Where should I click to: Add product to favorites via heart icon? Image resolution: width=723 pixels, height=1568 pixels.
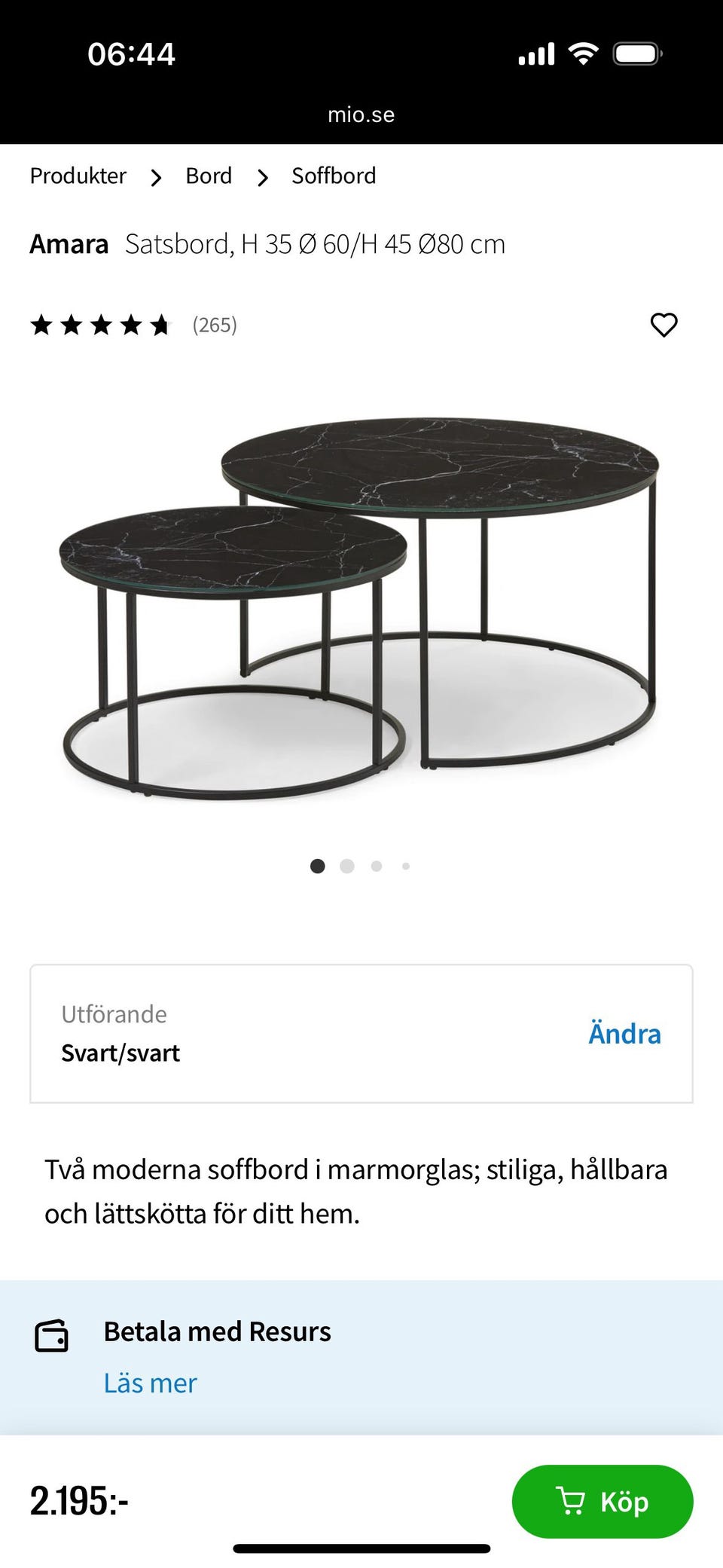[x=664, y=326]
